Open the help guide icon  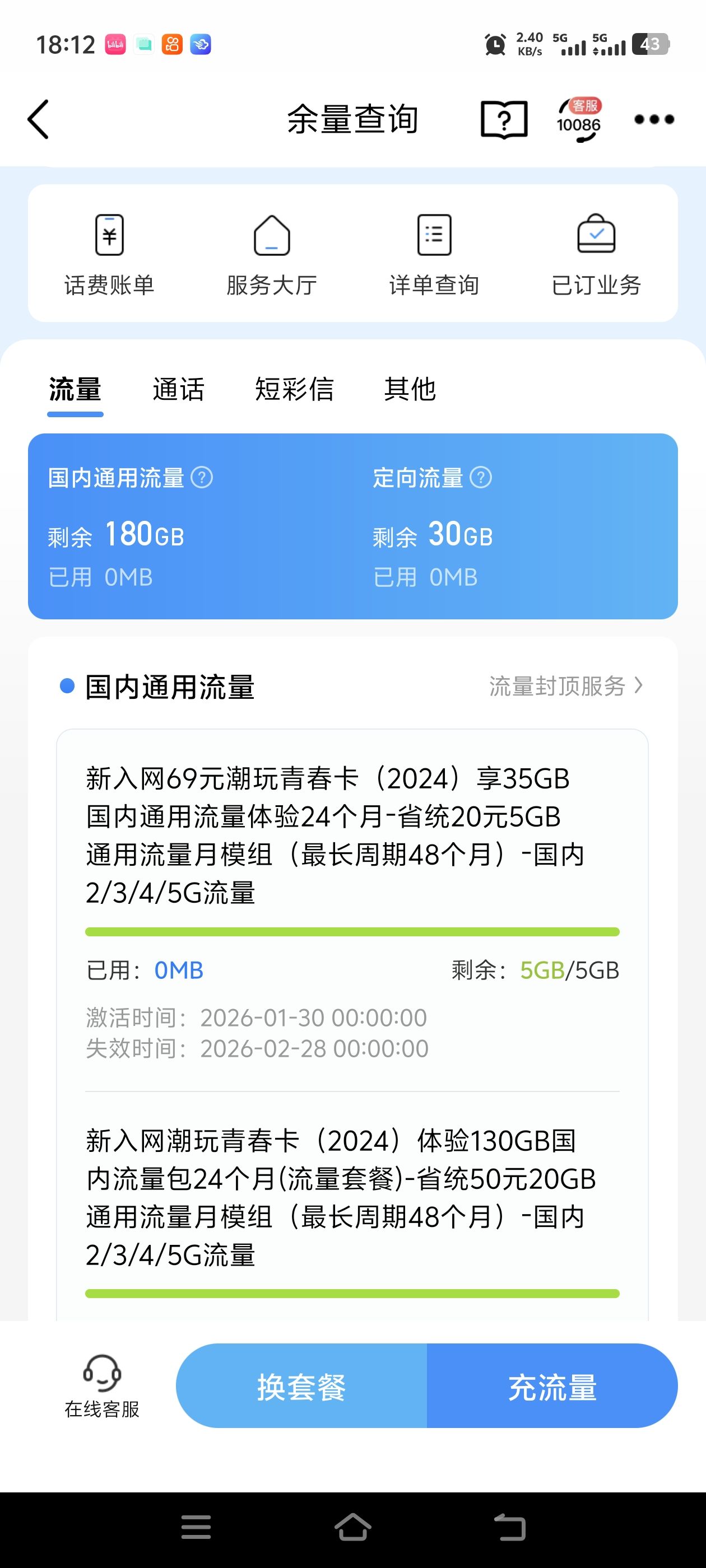pyautogui.click(x=504, y=119)
